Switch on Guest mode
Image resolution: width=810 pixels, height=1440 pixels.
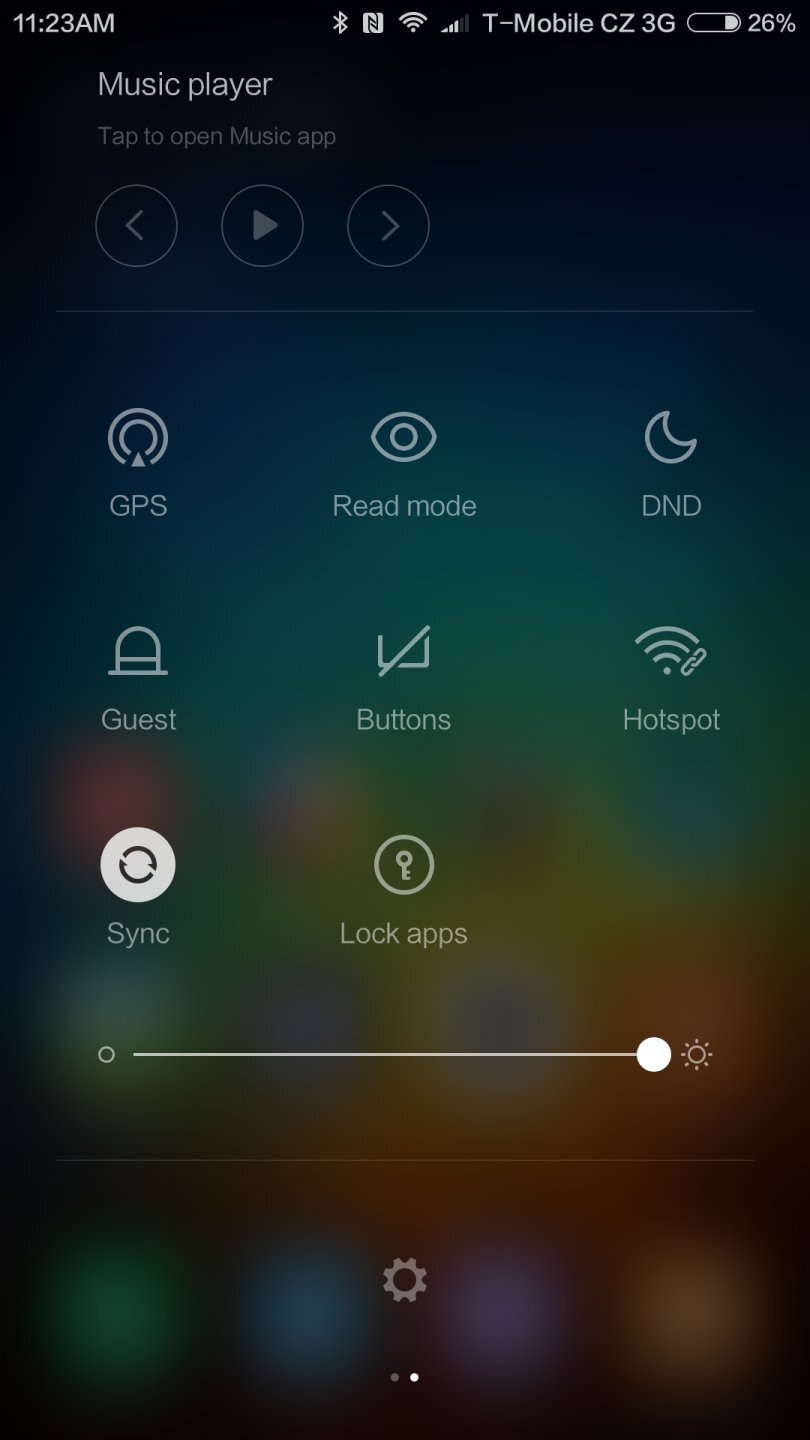pos(138,652)
